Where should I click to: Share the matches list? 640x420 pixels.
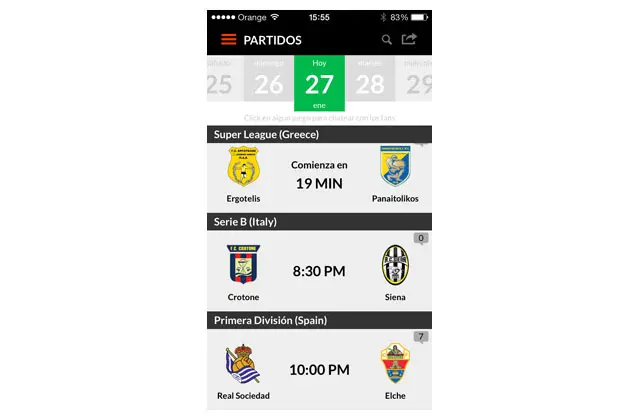click(x=409, y=40)
